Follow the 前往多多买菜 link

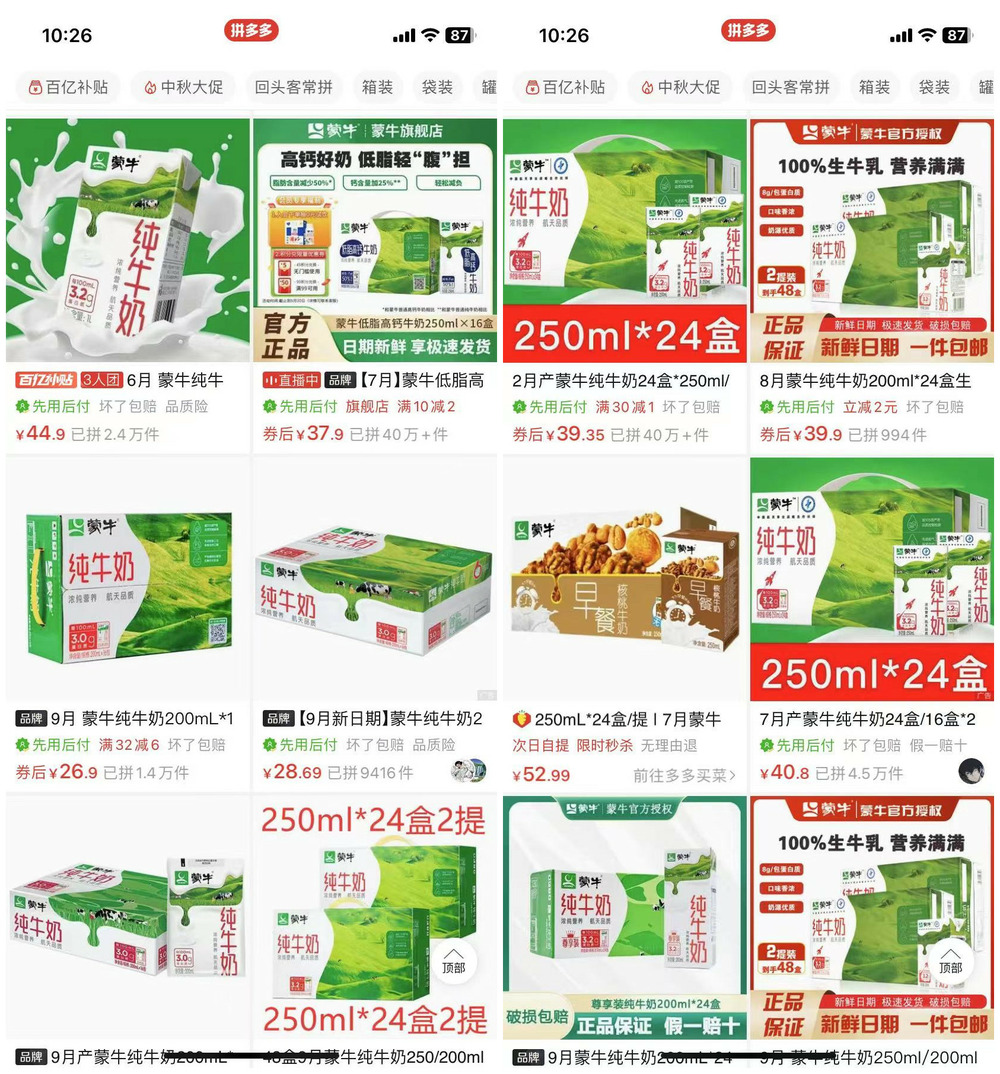[x=684, y=775]
